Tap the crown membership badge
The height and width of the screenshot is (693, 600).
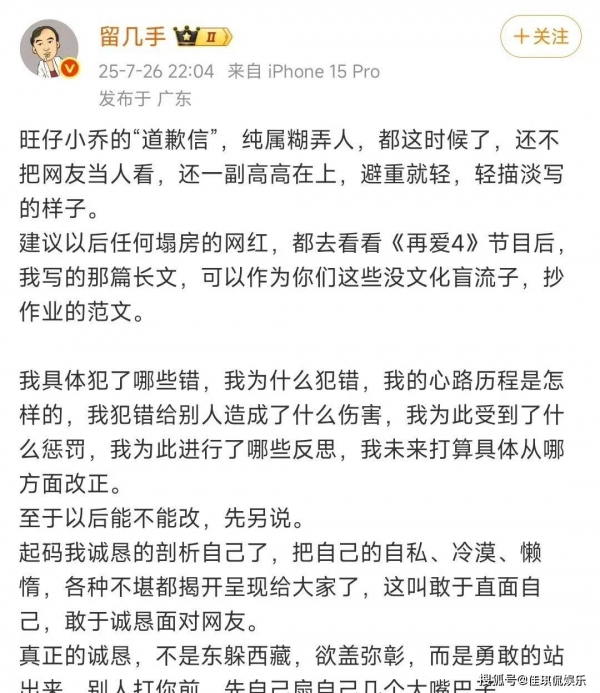[x=203, y=37]
